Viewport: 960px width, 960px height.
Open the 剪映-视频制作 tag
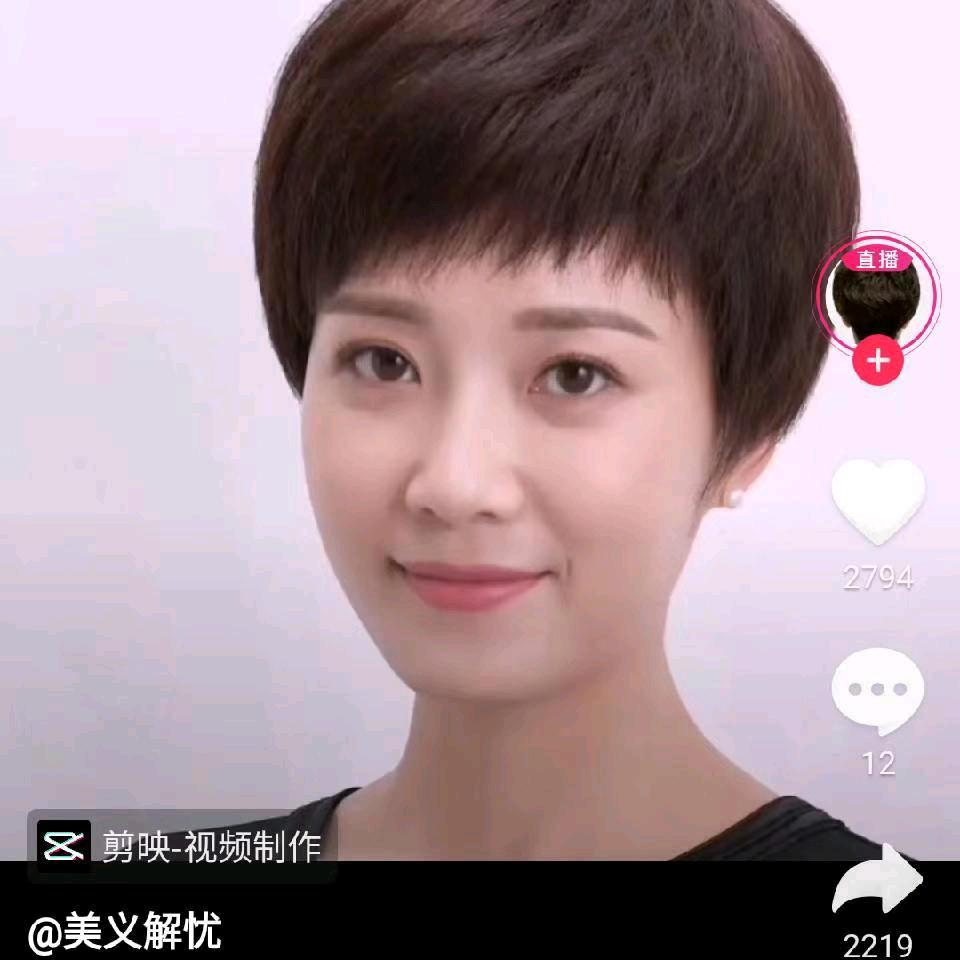click(182, 846)
